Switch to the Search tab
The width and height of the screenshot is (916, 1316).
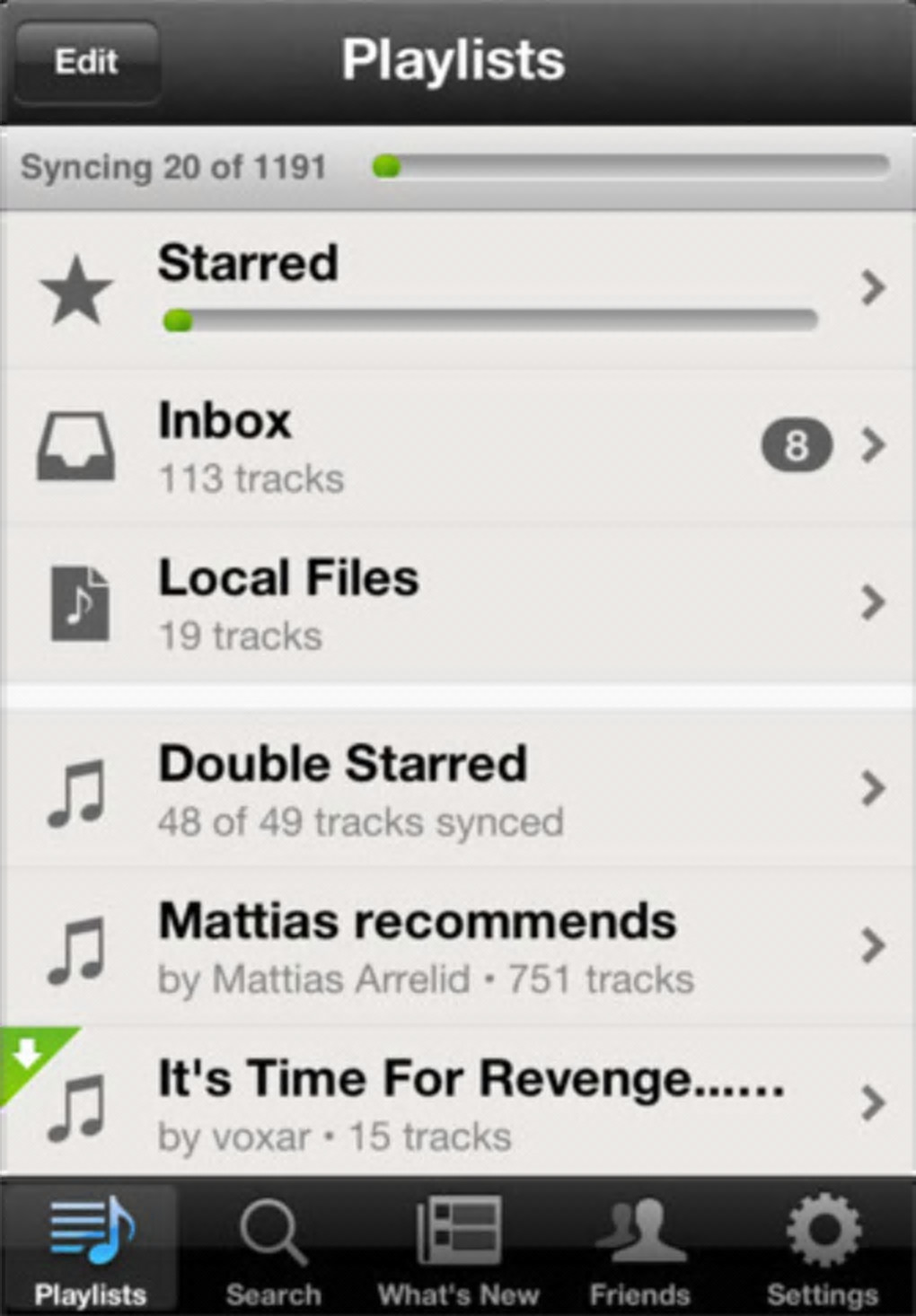(x=274, y=1250)
